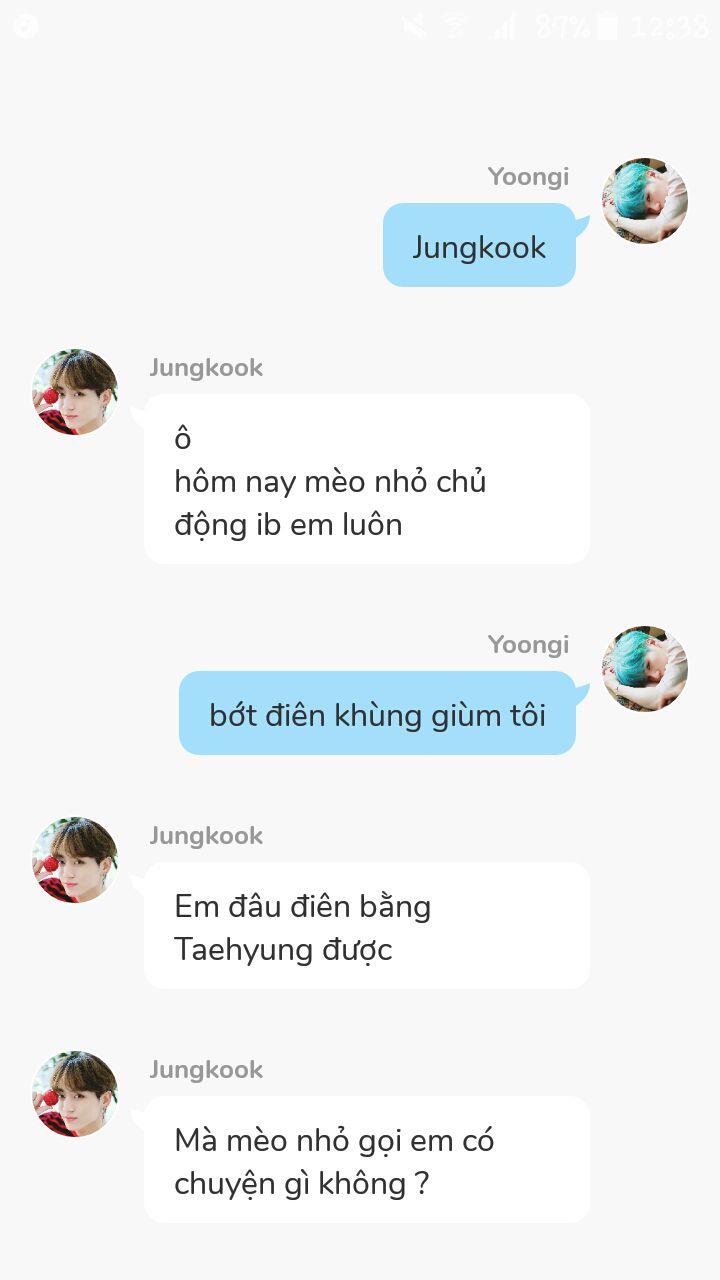Tap Yoongi's avatar beside the "Jungkook" message

(x=645, y=201)
